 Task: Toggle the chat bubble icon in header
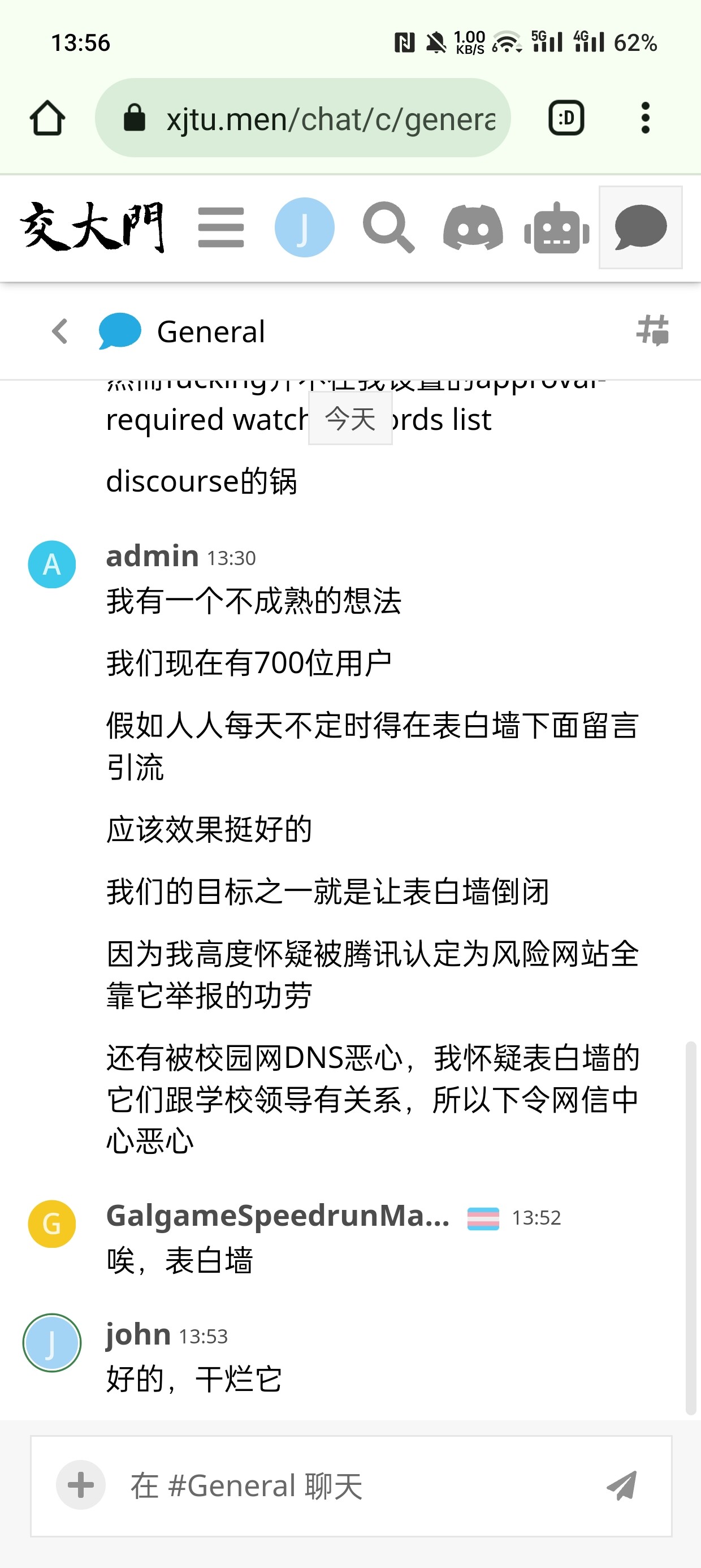[x=640, y=227]
